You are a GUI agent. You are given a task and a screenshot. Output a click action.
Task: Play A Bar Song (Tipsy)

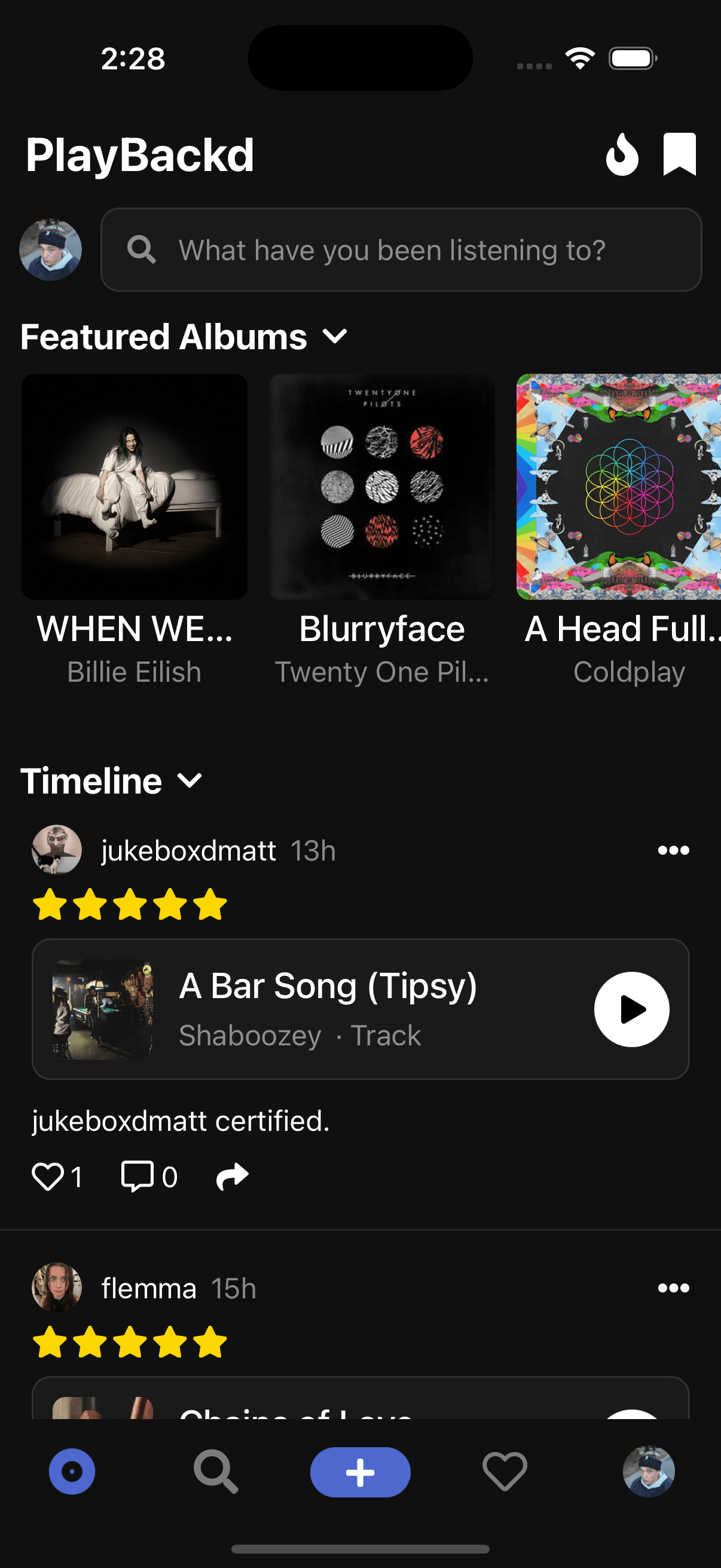click(x=631, y=1009)
